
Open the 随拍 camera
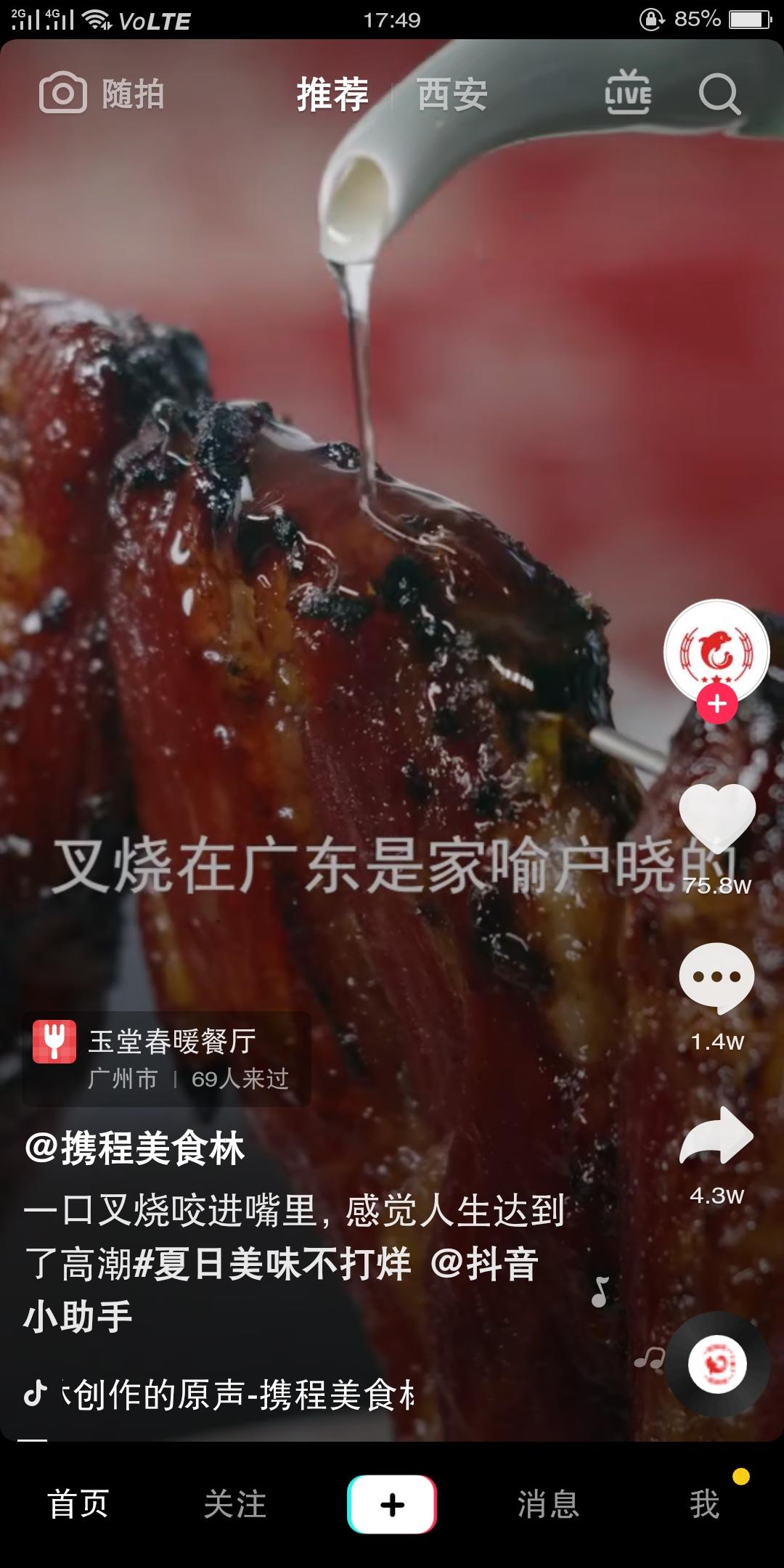(x=102, y=94)
